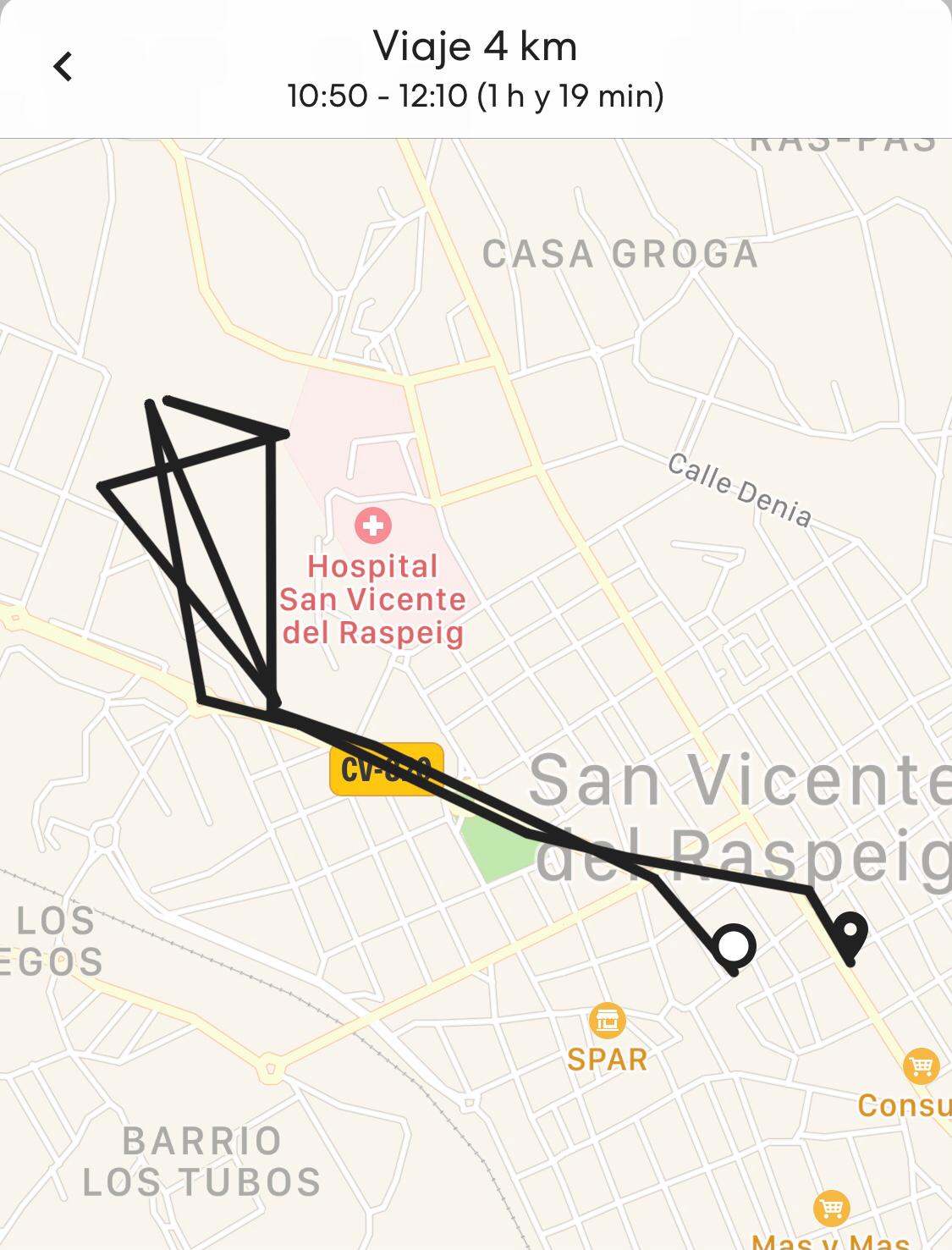
Task: Select the trip's circular start marker
Action: tap(734, 945)
